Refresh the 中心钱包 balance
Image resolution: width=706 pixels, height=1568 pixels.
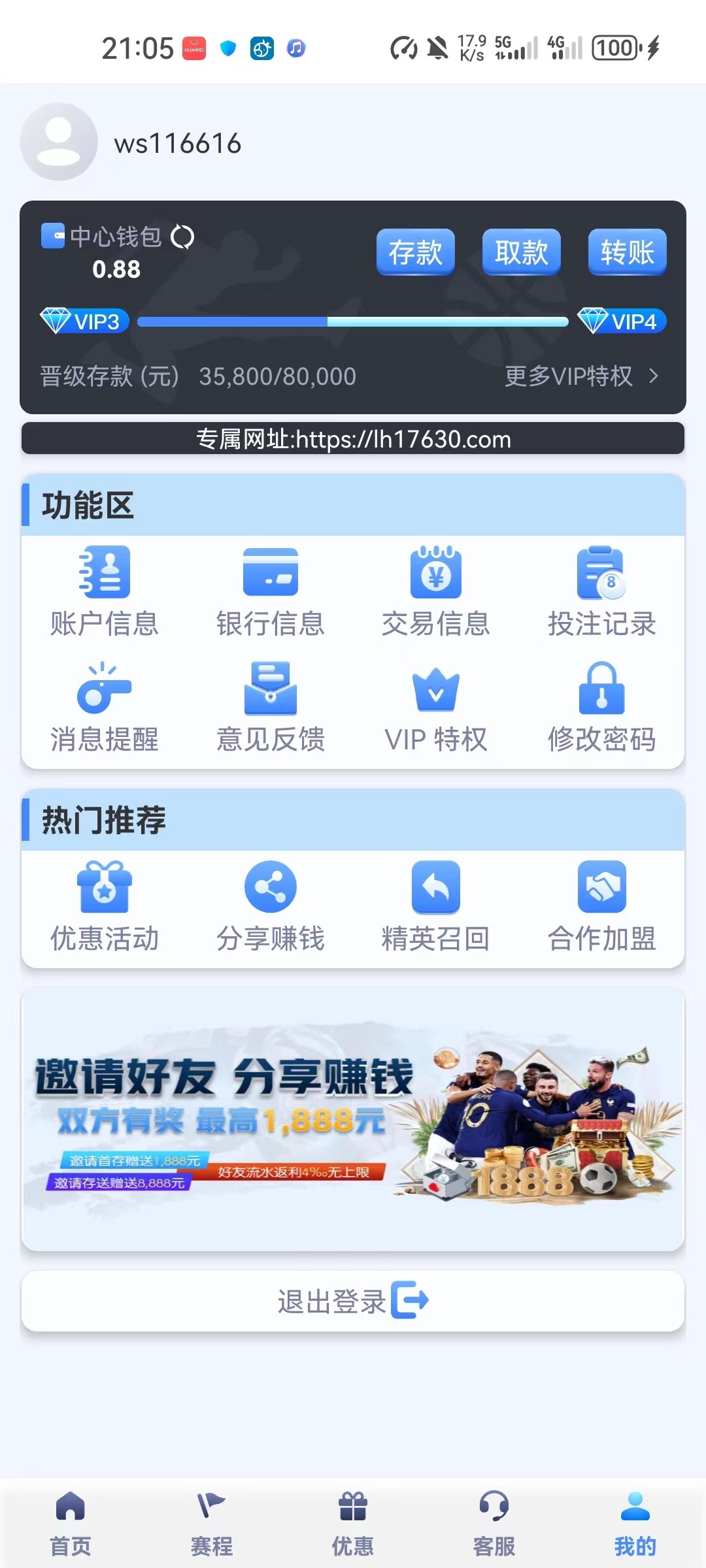coord(182,237)
